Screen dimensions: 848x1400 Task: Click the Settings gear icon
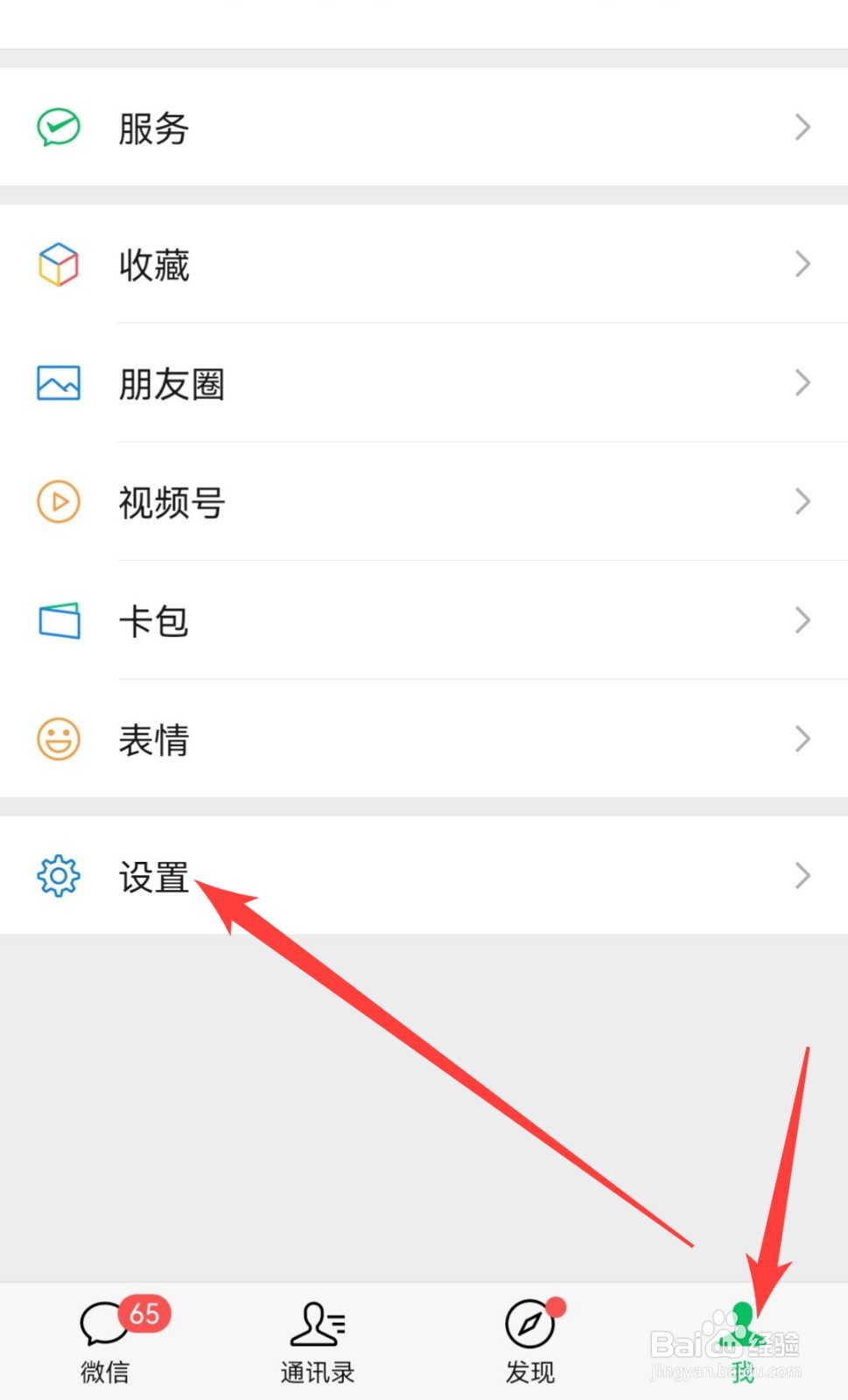click(x=57, y=876)
